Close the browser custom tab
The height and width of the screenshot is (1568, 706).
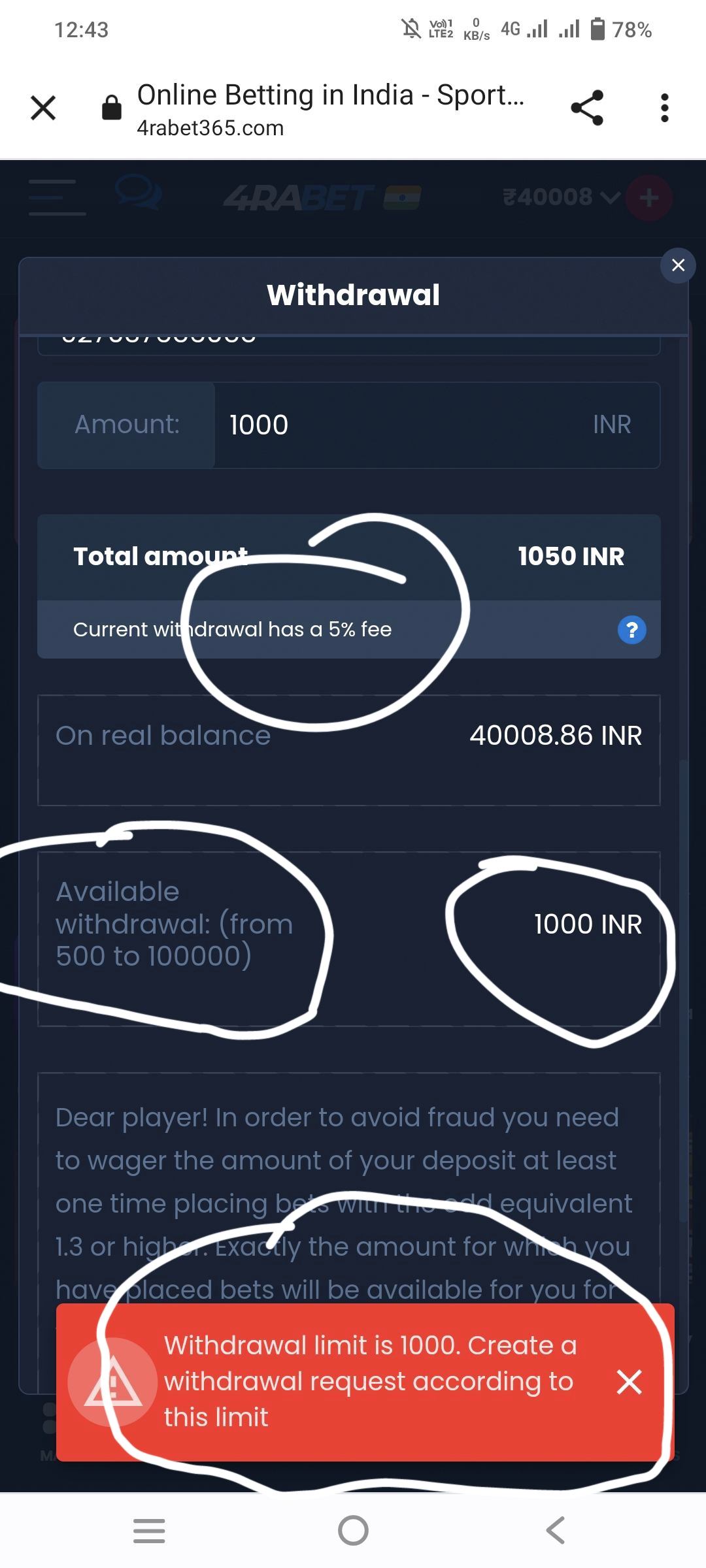click(43, 108)
